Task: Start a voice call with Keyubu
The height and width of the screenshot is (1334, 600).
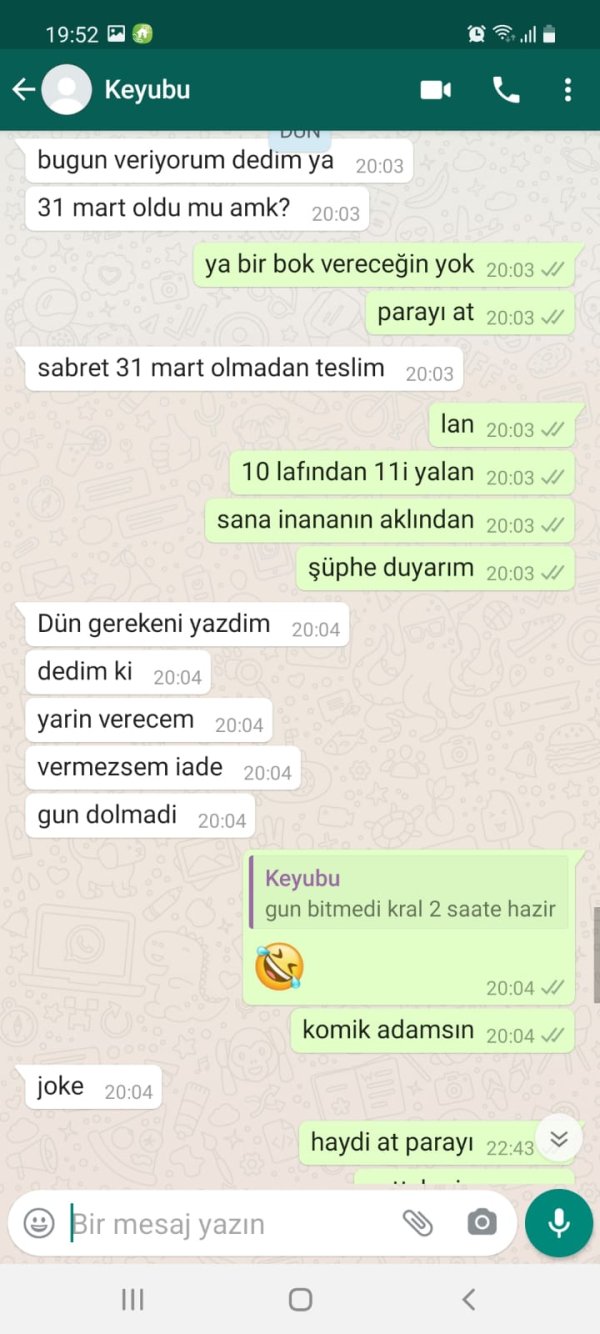Action: pos(506,90)
